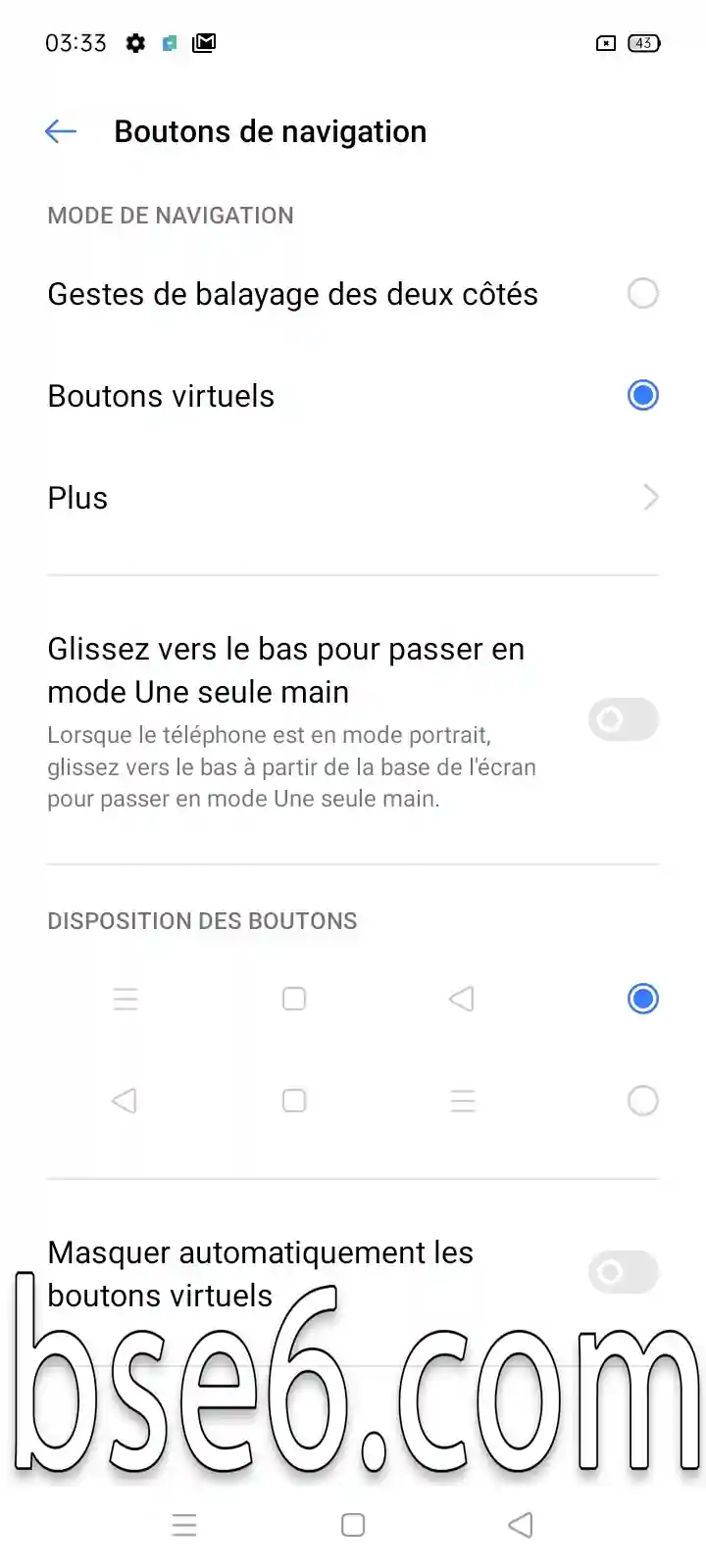
Task: Go back from Boutons de navigation
Action: [61, 131]
